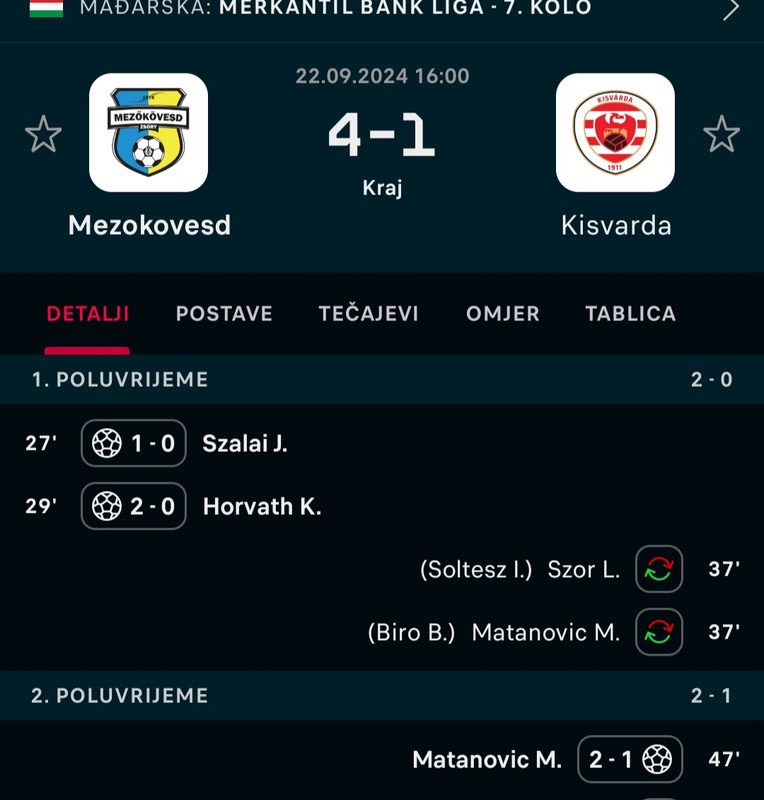764x800 pixels.
Task: Switch to the Omjer tab
Action: click(x=503, y=314)
